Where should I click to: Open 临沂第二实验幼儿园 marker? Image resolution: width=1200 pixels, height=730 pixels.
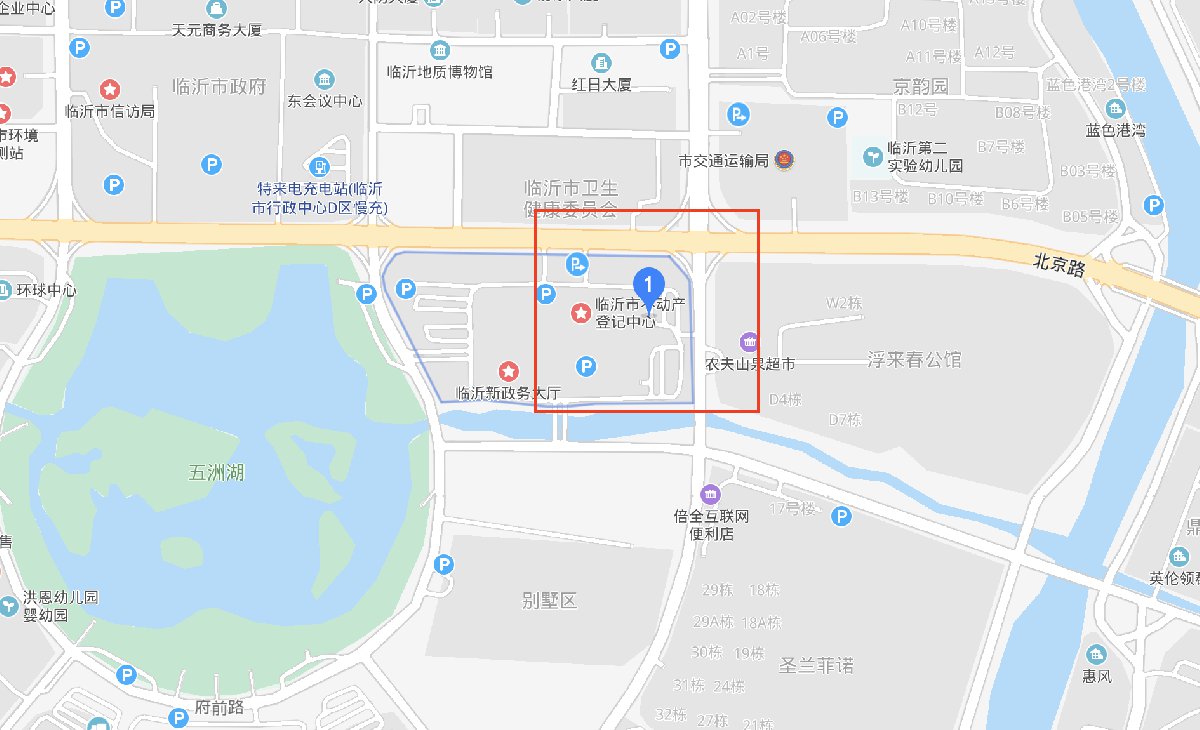pyautogui.click(x=874, y=155)
